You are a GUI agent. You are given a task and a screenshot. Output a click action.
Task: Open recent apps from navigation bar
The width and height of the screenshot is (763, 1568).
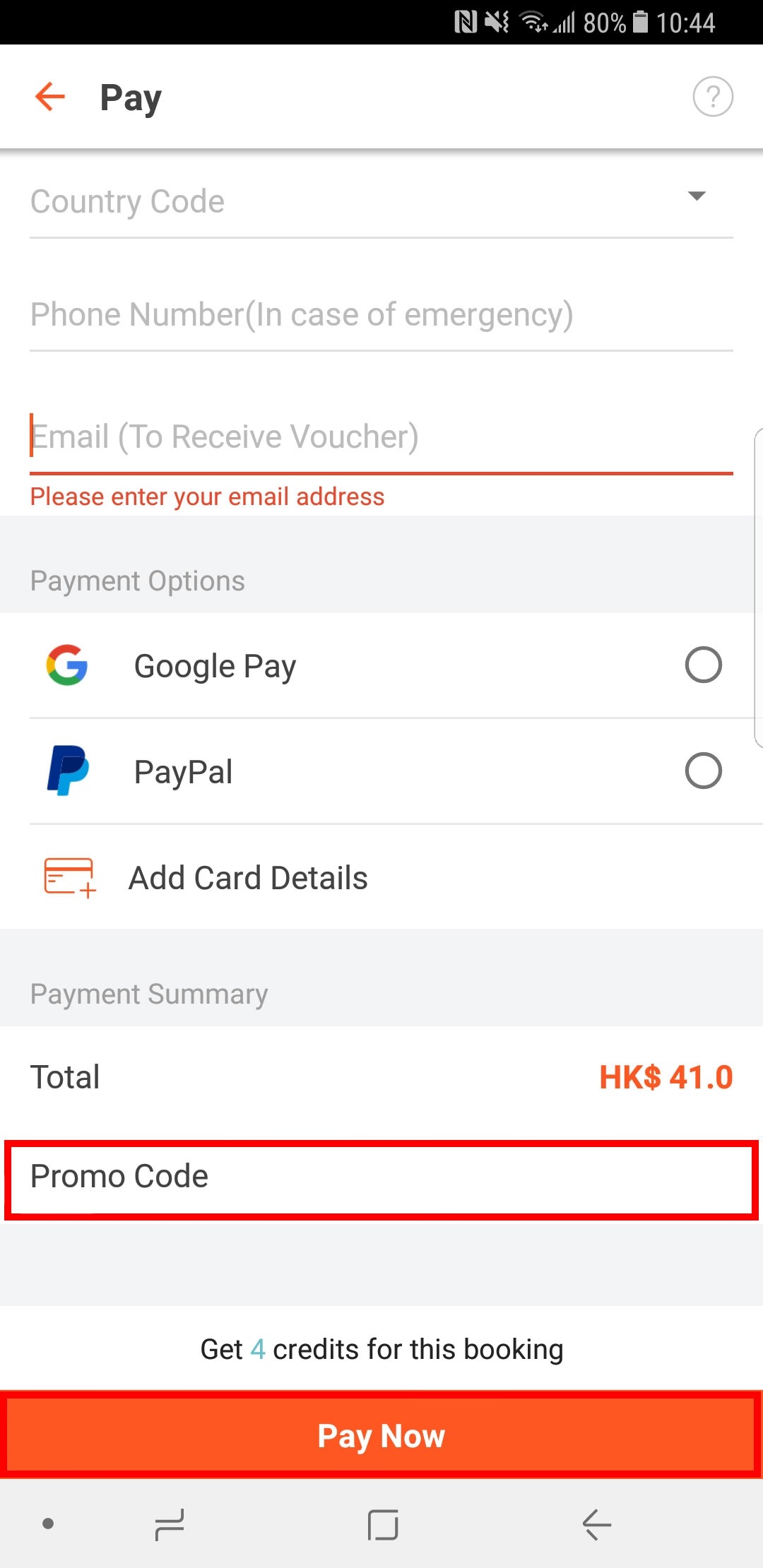coord(170,1524)
